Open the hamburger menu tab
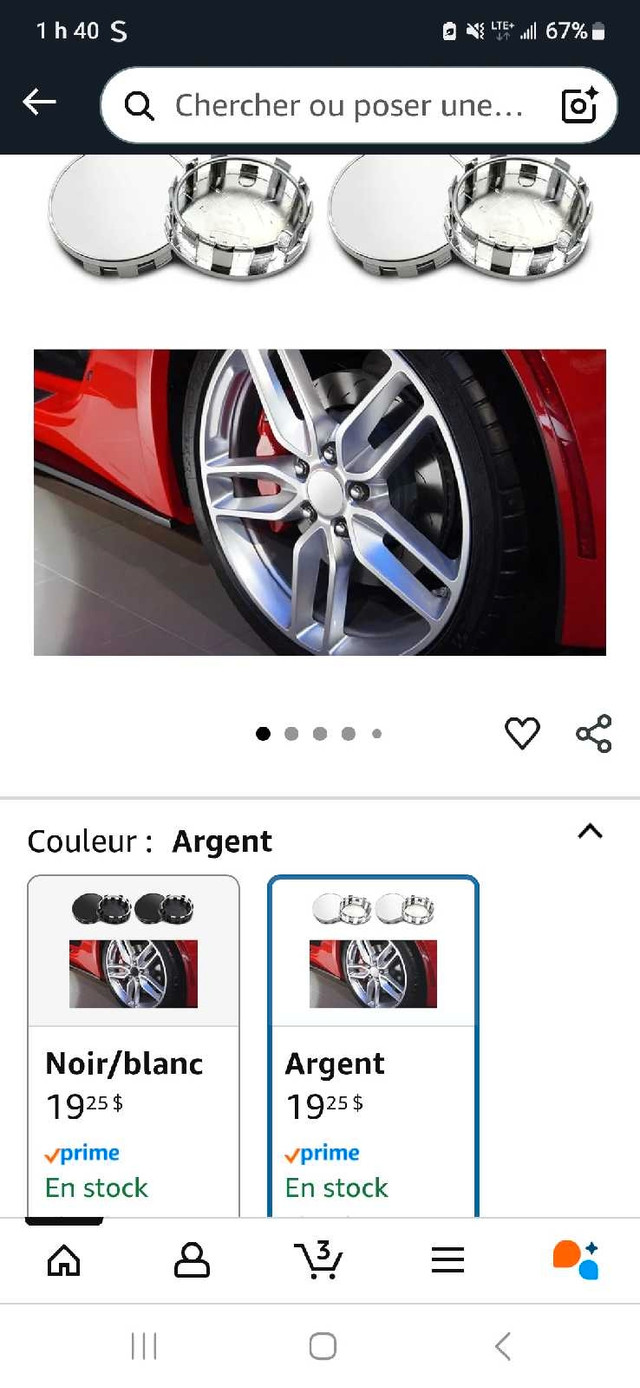The width and height of the screenshot is (640, 1388). click(448, 1260)
